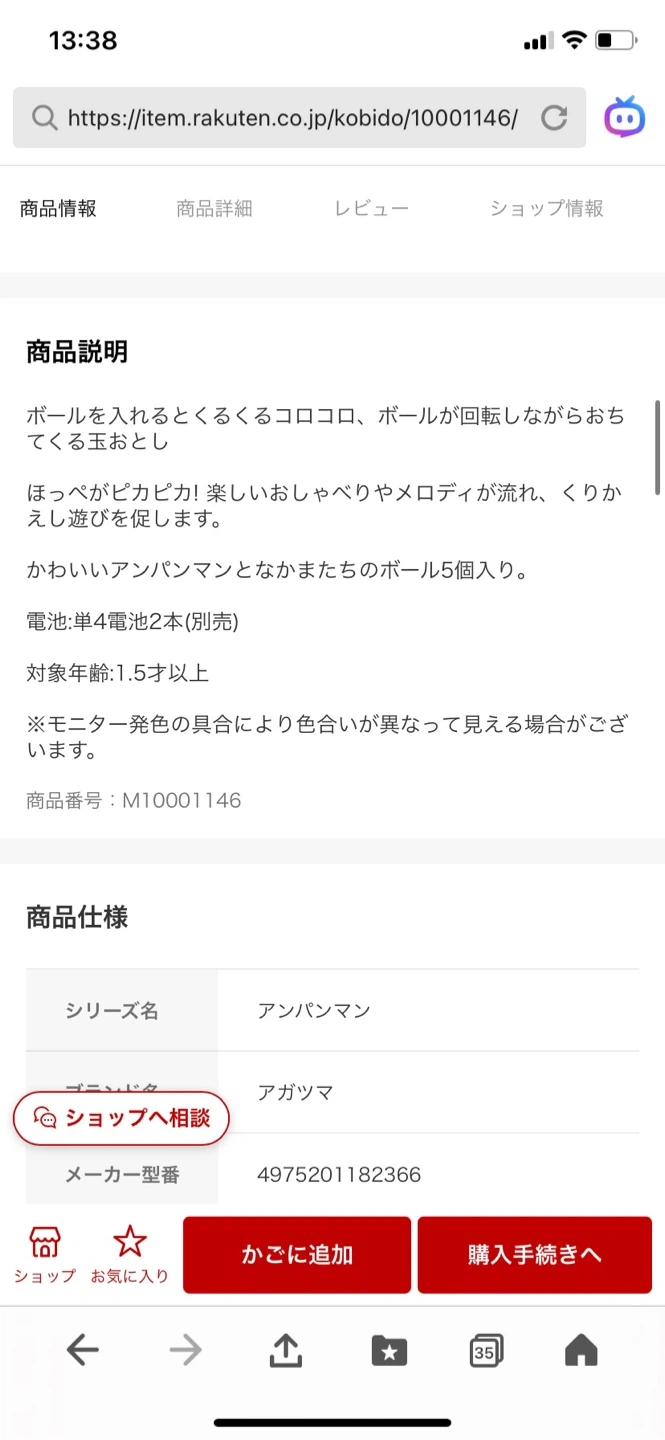Image resolution: width=665 pixels, height=1440 pixels.
Task: Open the レビュー tab
Action: click(371, 209)
